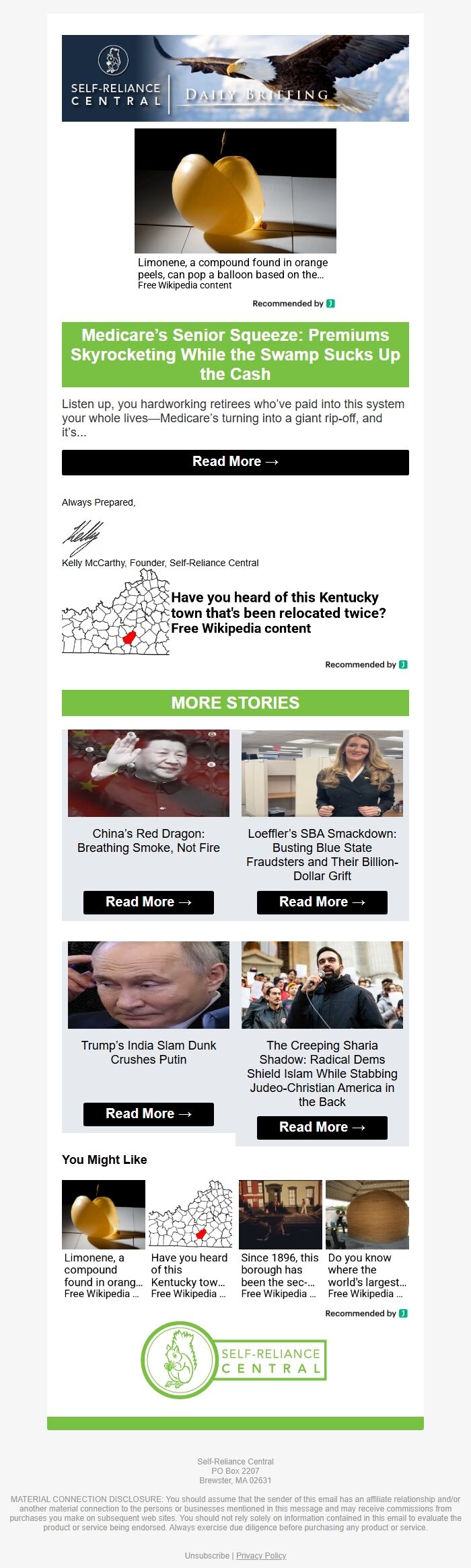Open the Medicare article via Read More

(235, 462)
